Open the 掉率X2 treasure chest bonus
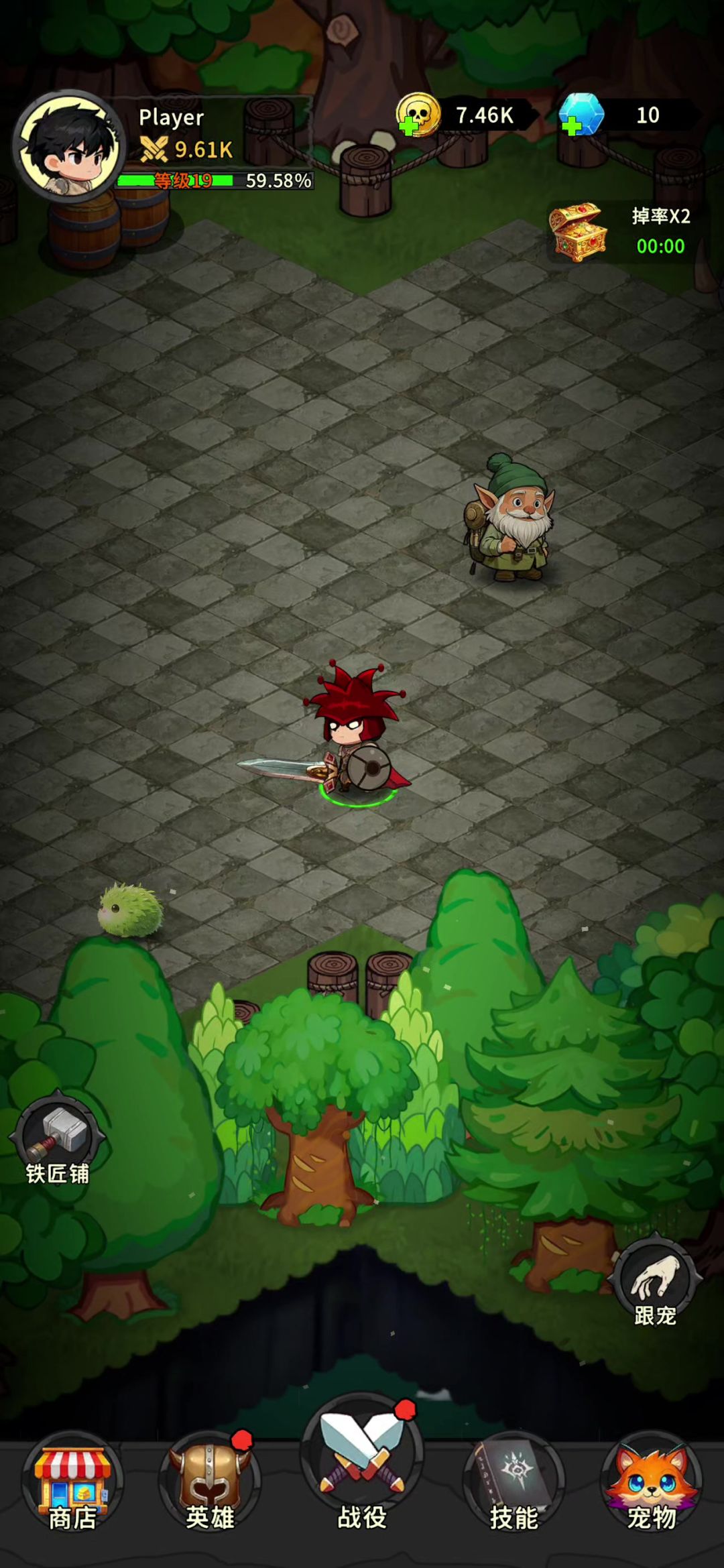 tap(620, 231)
